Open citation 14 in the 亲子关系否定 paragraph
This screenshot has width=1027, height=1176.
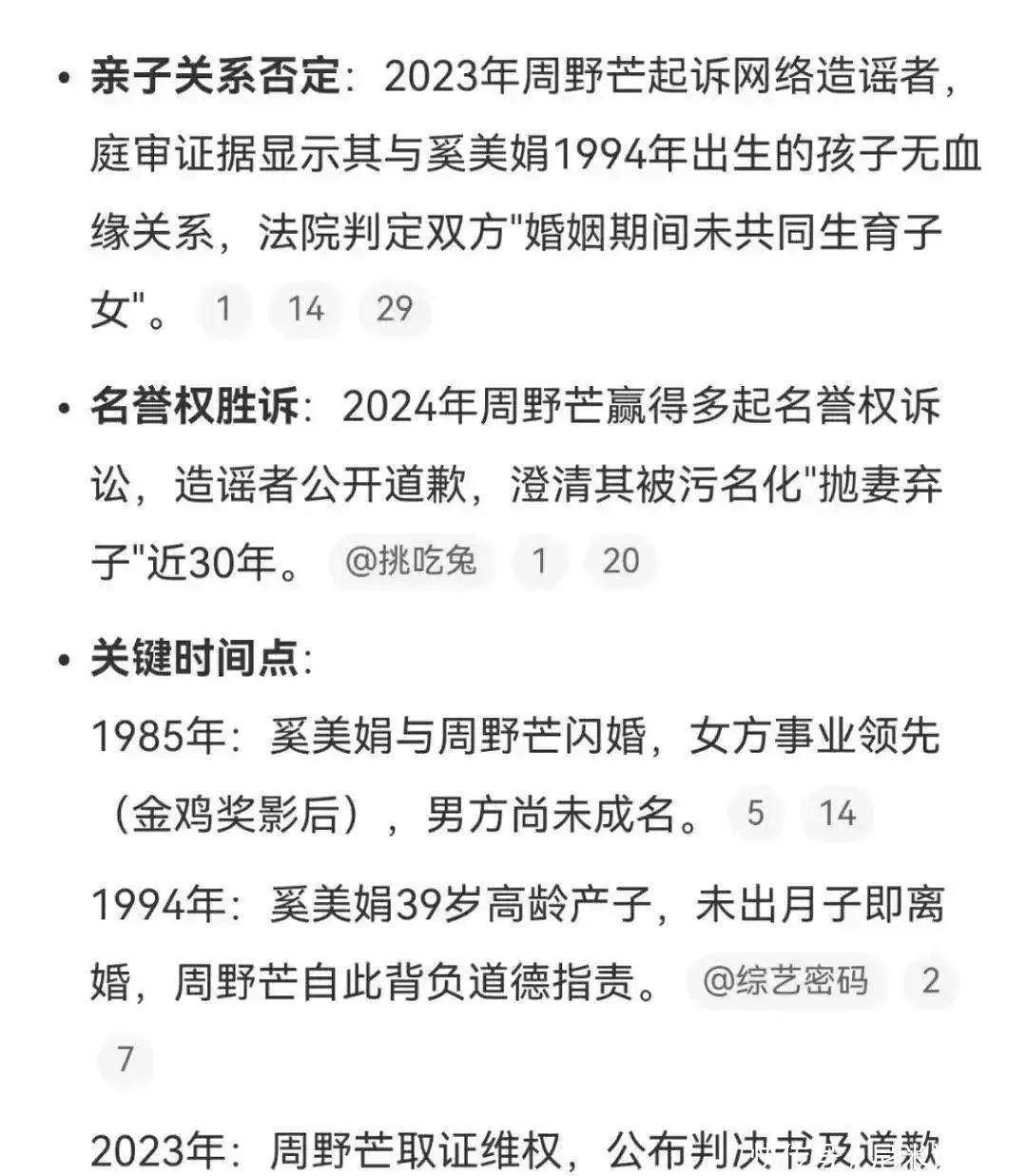coord(306,309)
